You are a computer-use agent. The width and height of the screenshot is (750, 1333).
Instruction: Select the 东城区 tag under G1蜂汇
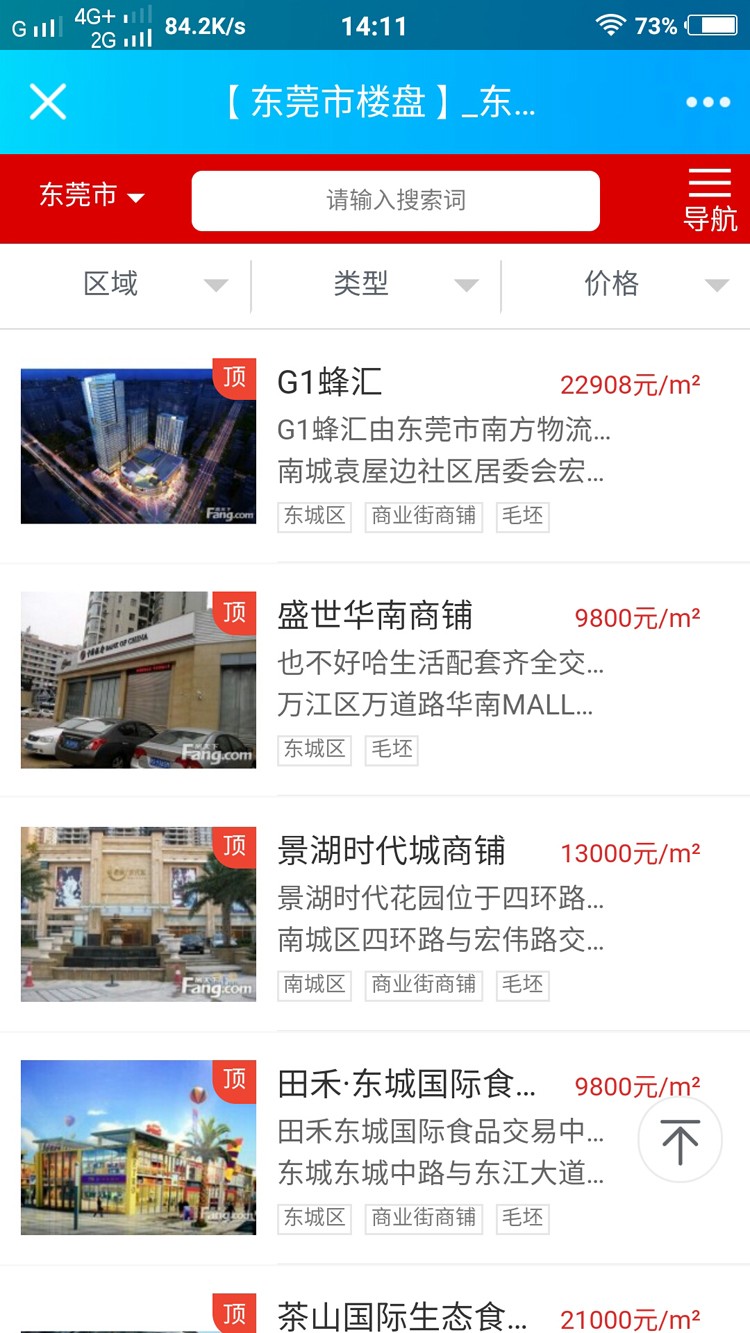tap(313, 517)
